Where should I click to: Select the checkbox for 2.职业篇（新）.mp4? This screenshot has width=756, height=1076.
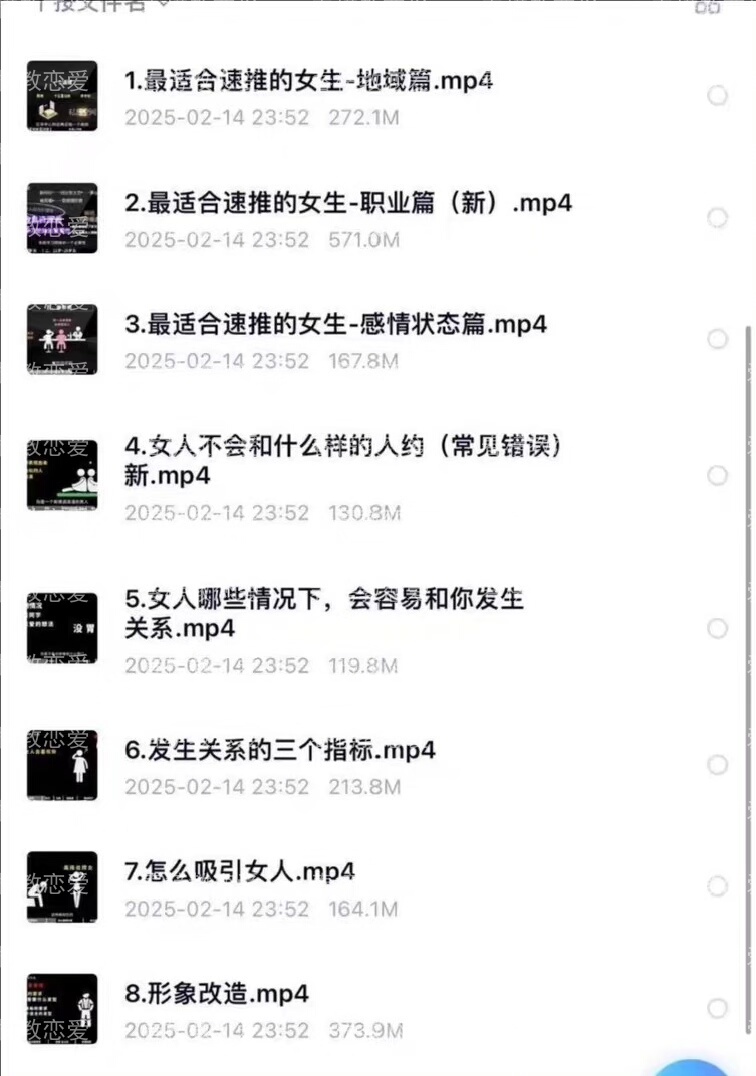[717, 218]
